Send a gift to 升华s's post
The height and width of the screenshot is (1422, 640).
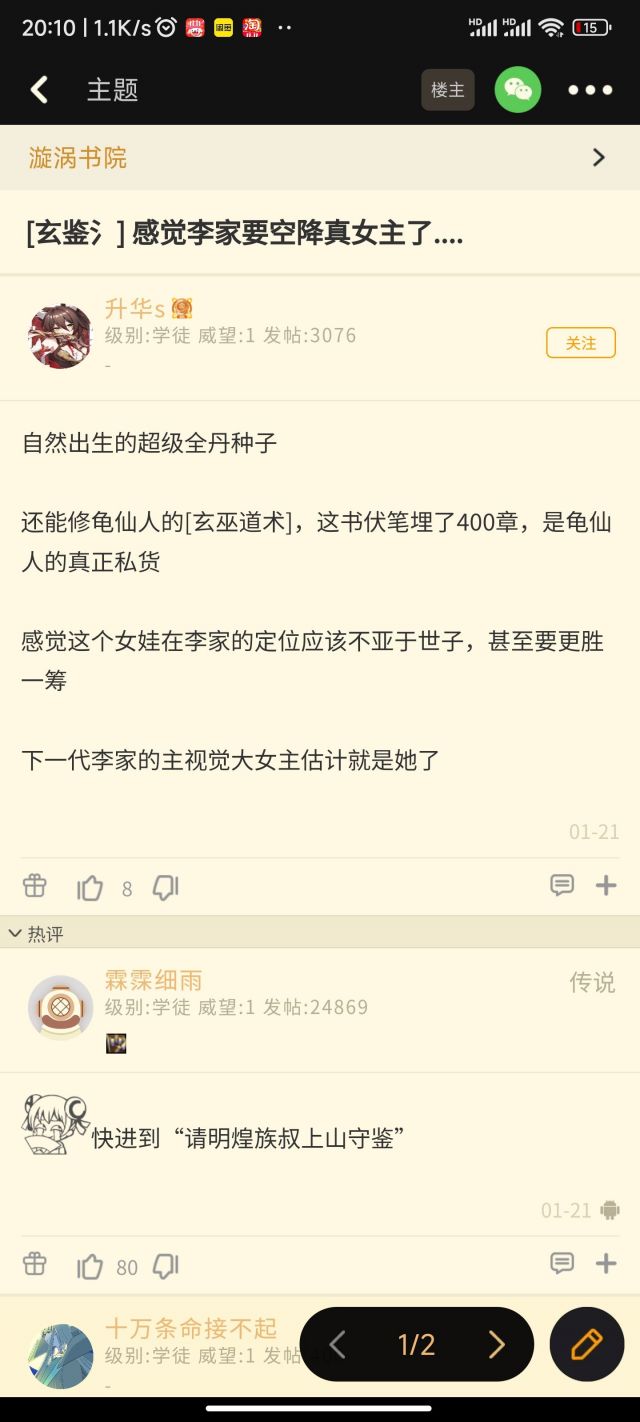coord(35,886)
